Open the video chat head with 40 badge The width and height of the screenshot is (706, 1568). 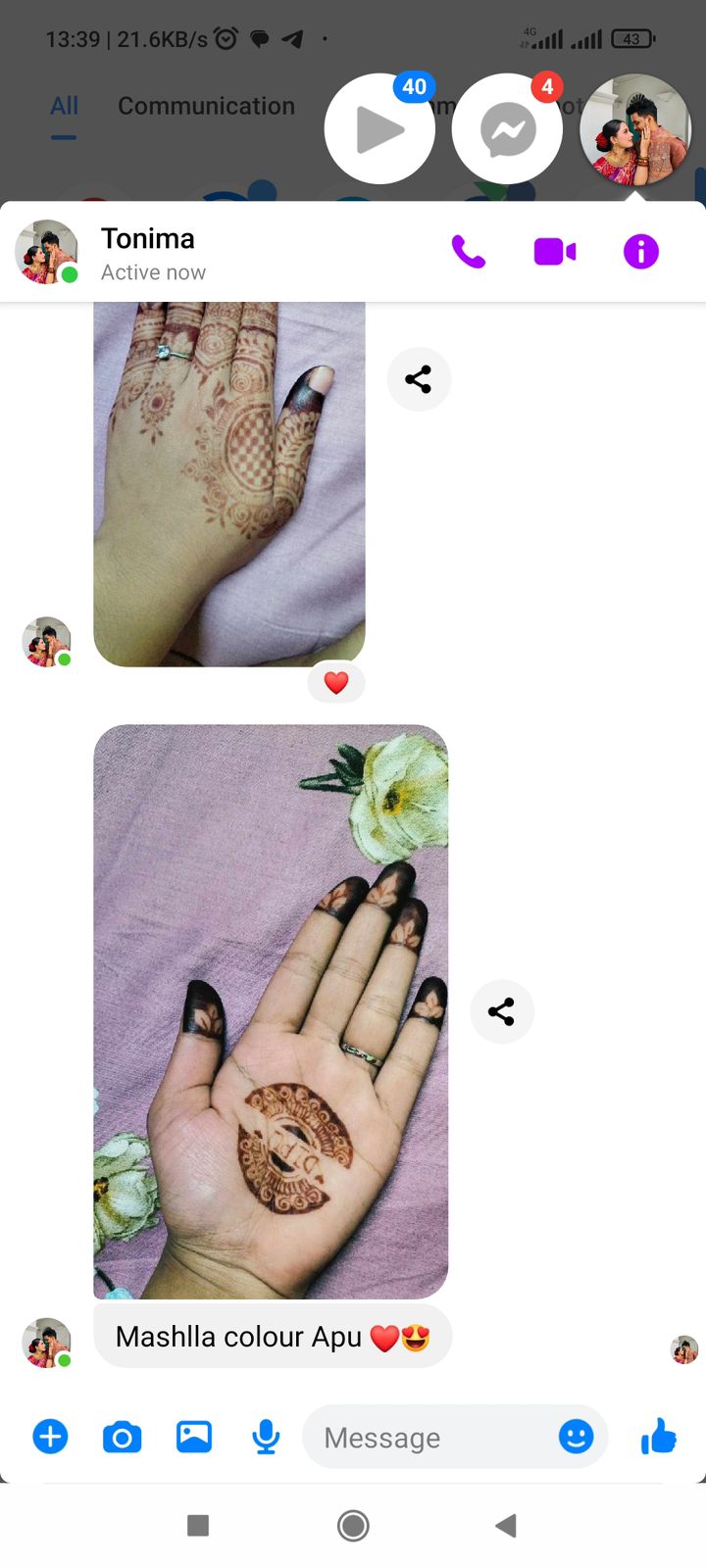coord(379,129)
